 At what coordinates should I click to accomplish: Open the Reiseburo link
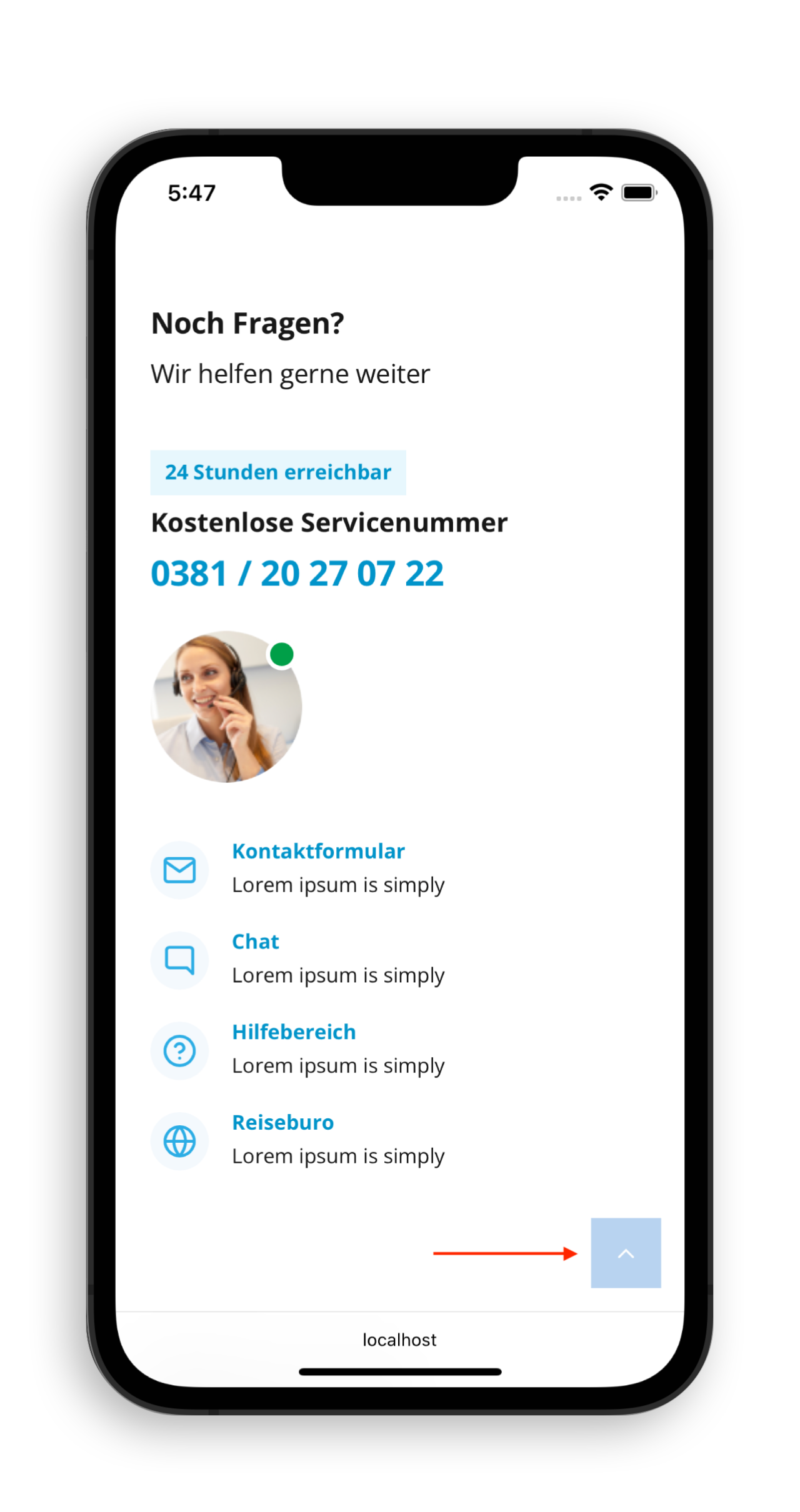(282, 1123)
